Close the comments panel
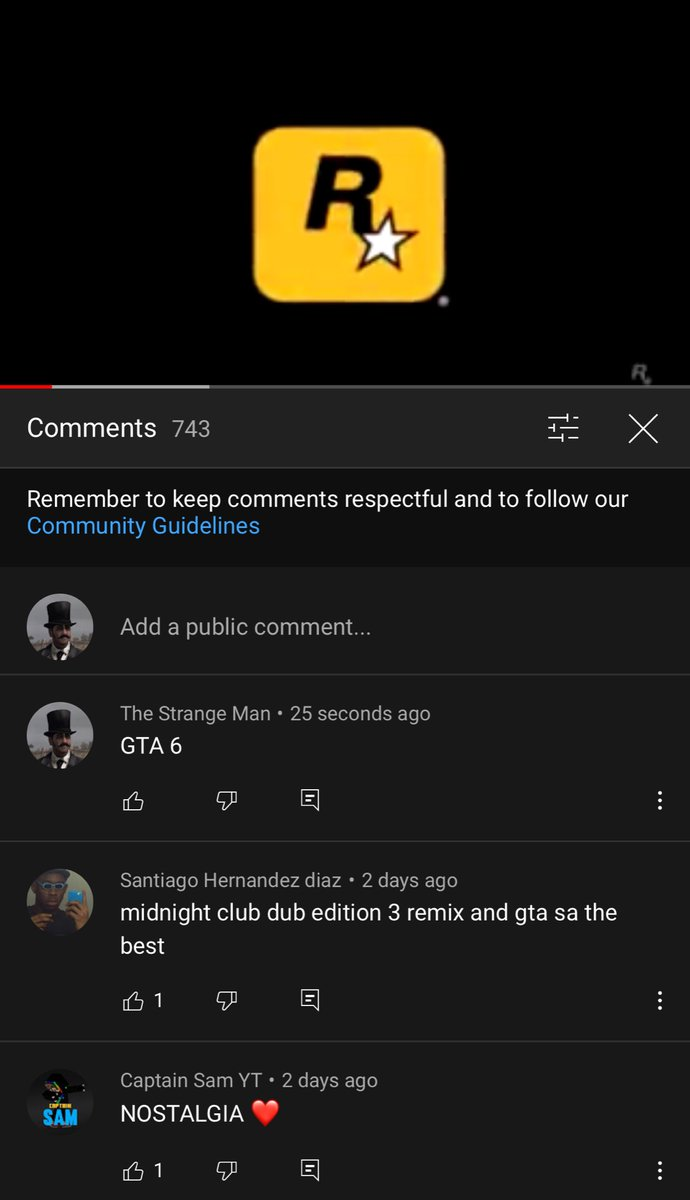Screen dimensions: 690x1200 click(643, 428)
